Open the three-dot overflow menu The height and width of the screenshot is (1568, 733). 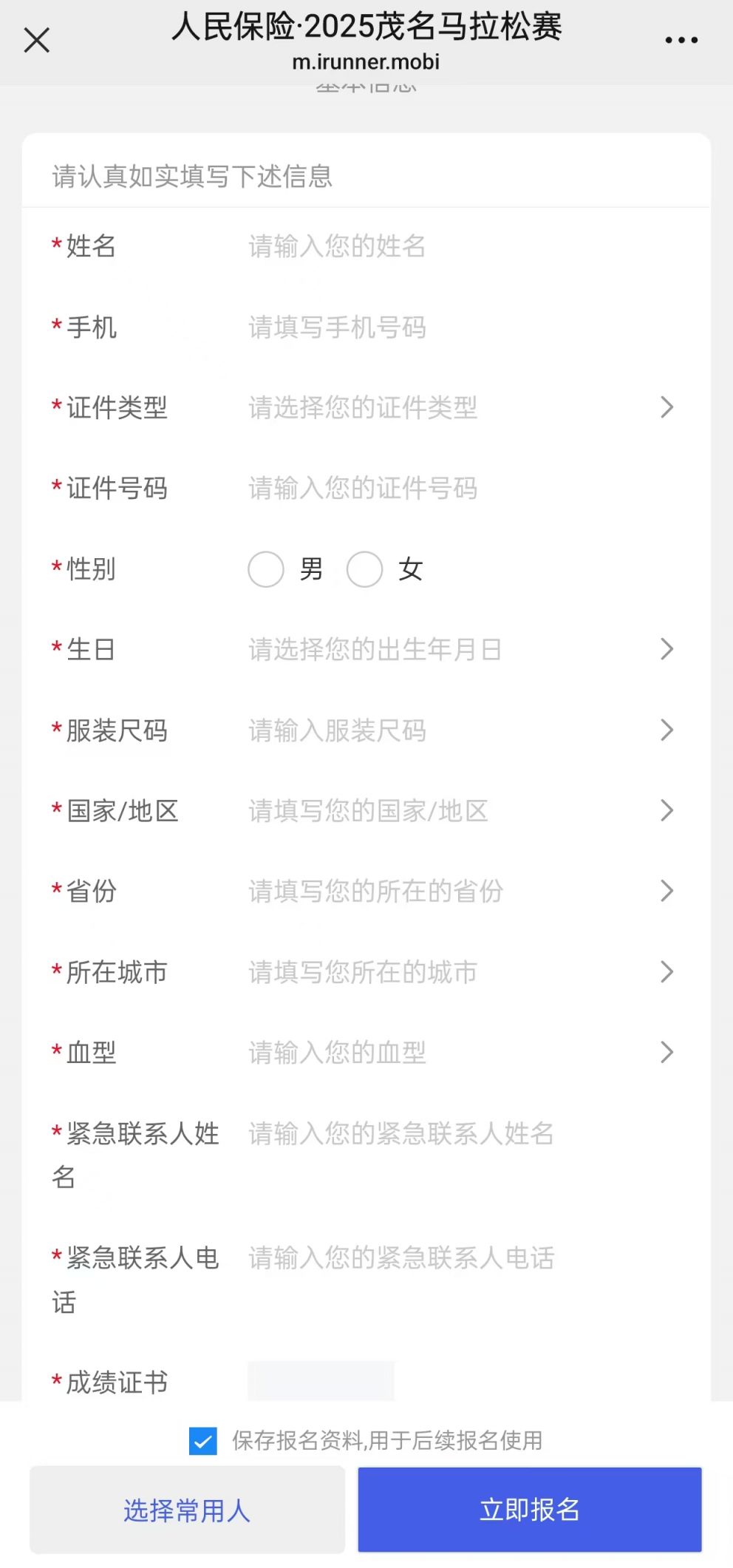pyautogui.click(x=681, y=40)
